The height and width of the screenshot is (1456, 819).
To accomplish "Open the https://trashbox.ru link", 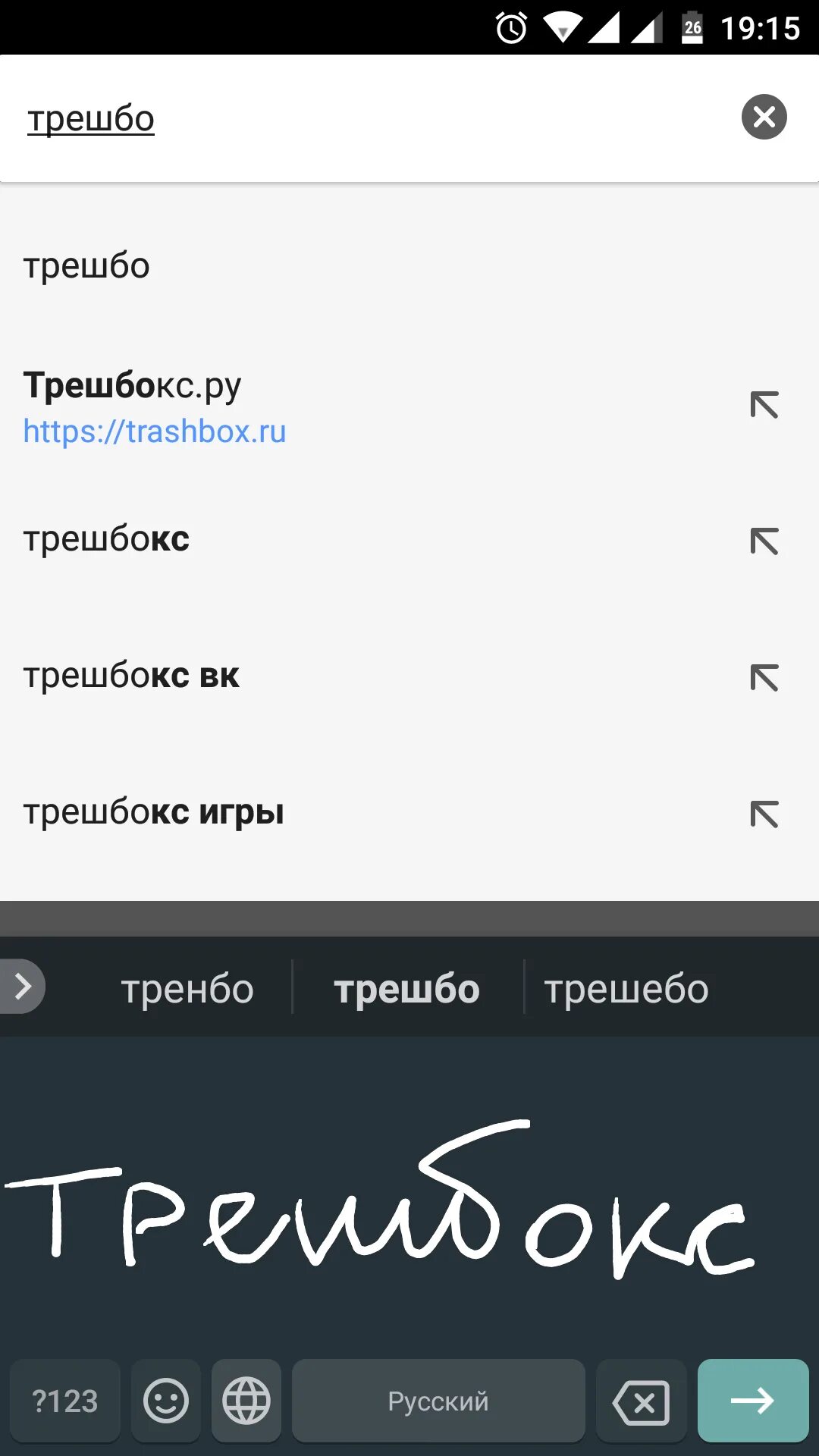I will (153, 432).
